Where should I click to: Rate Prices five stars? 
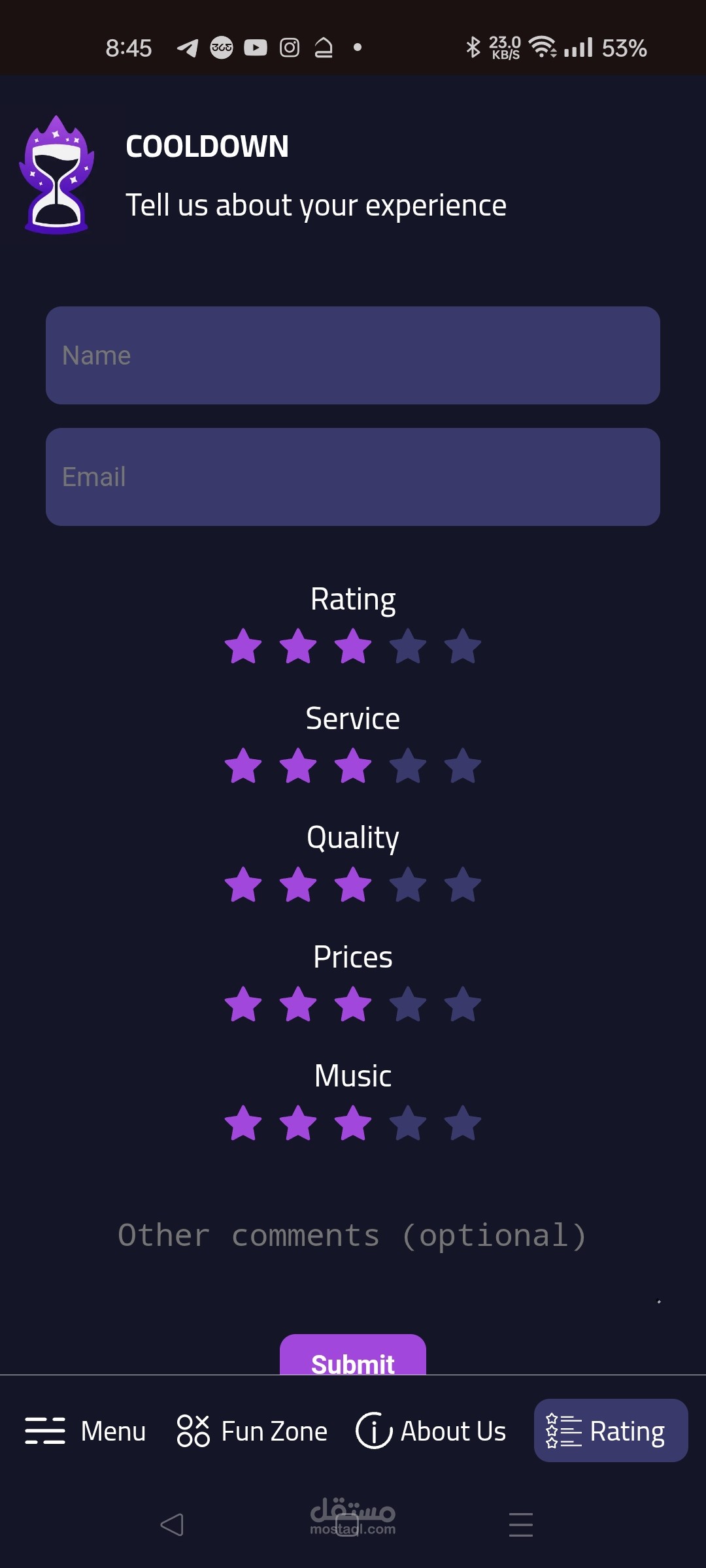tap(463, 1004)
